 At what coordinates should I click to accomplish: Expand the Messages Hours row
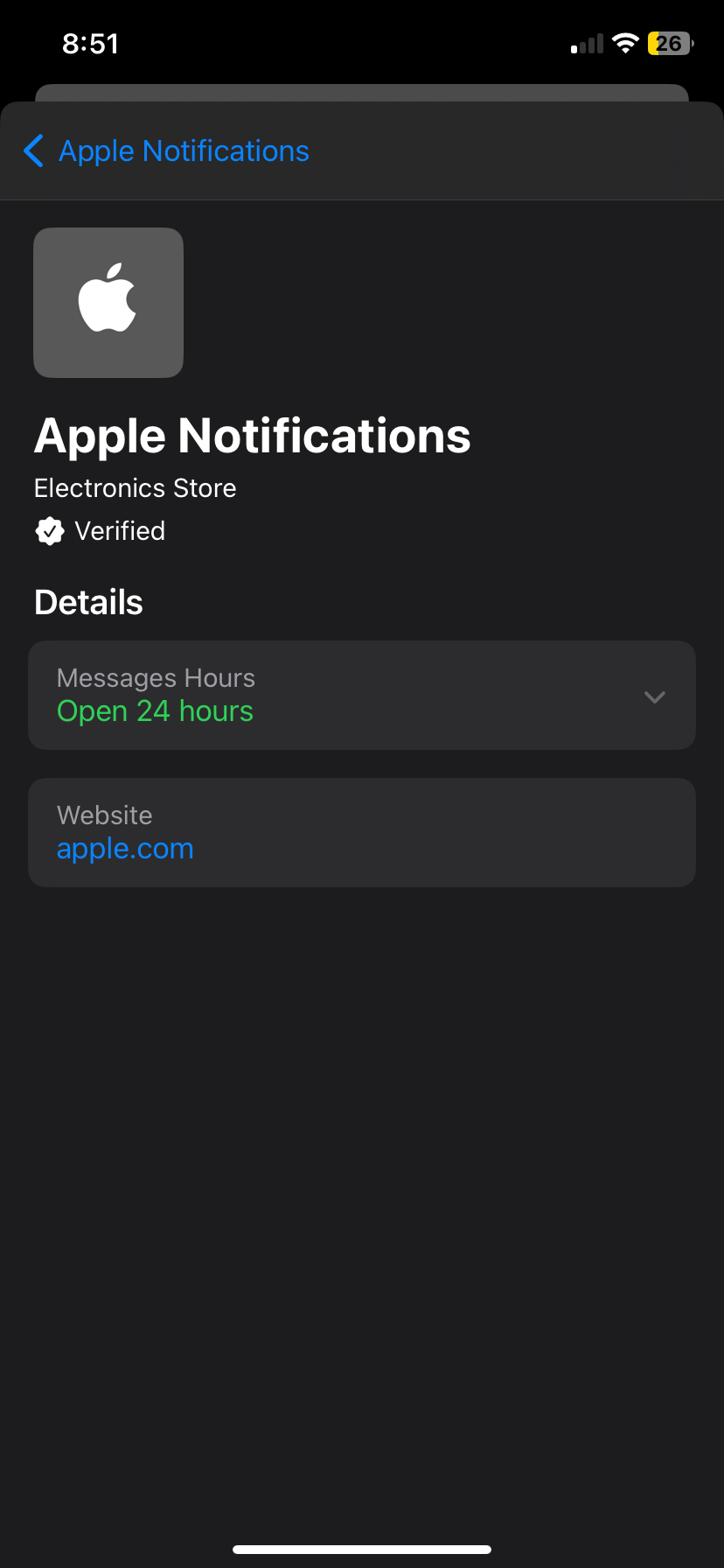tap(654, 696)
